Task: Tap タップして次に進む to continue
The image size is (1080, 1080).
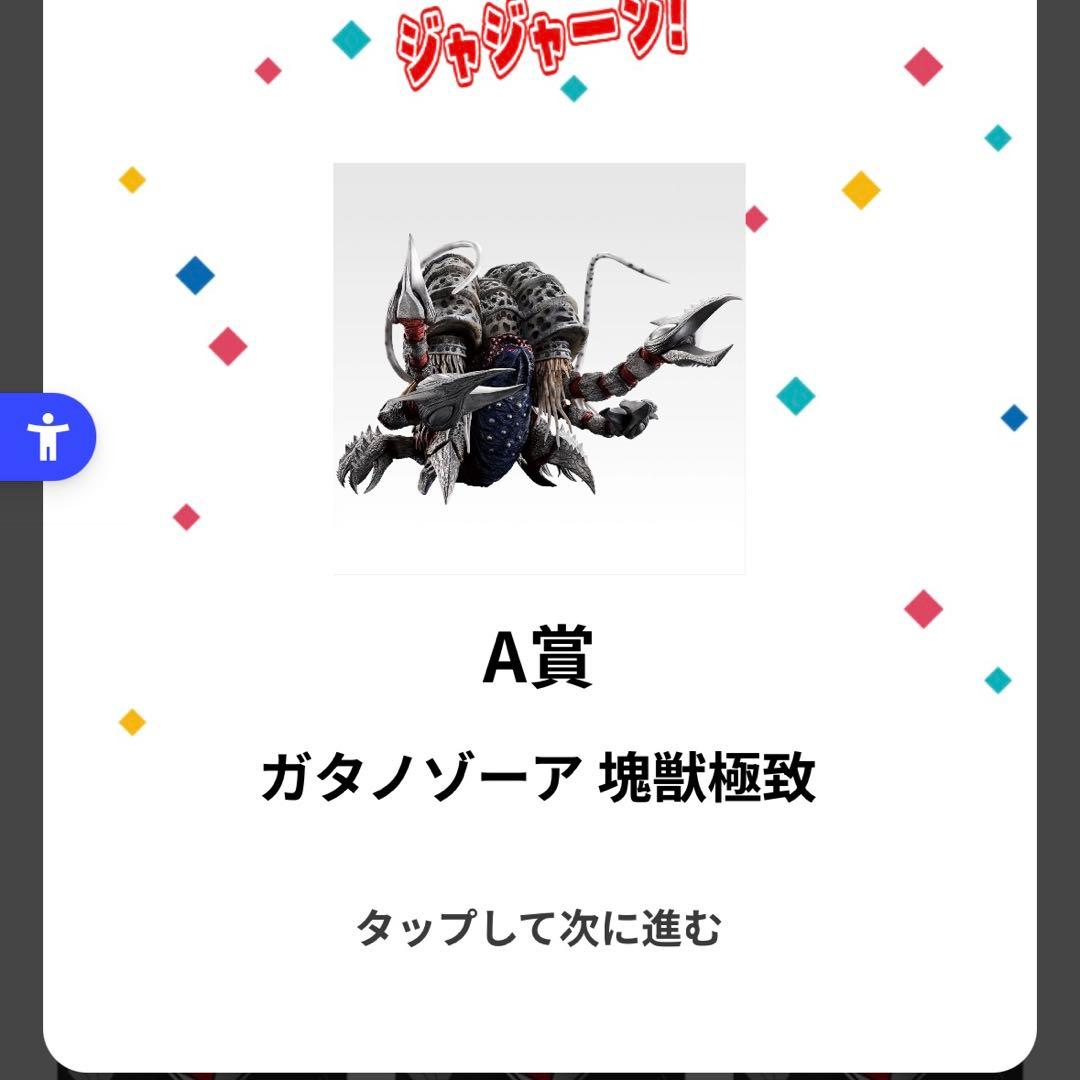Action: 539,928
